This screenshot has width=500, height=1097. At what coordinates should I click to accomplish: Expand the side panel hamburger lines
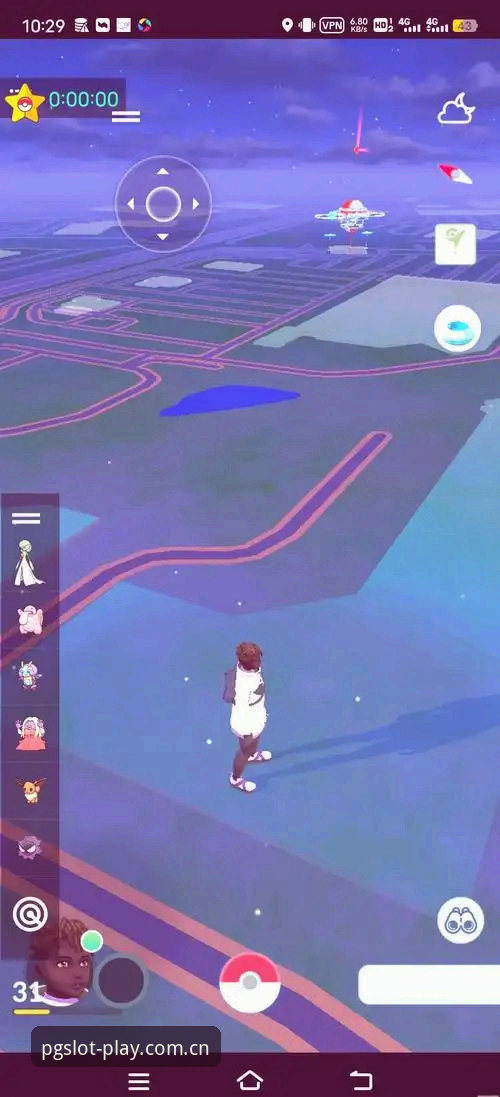click(27, 518)
